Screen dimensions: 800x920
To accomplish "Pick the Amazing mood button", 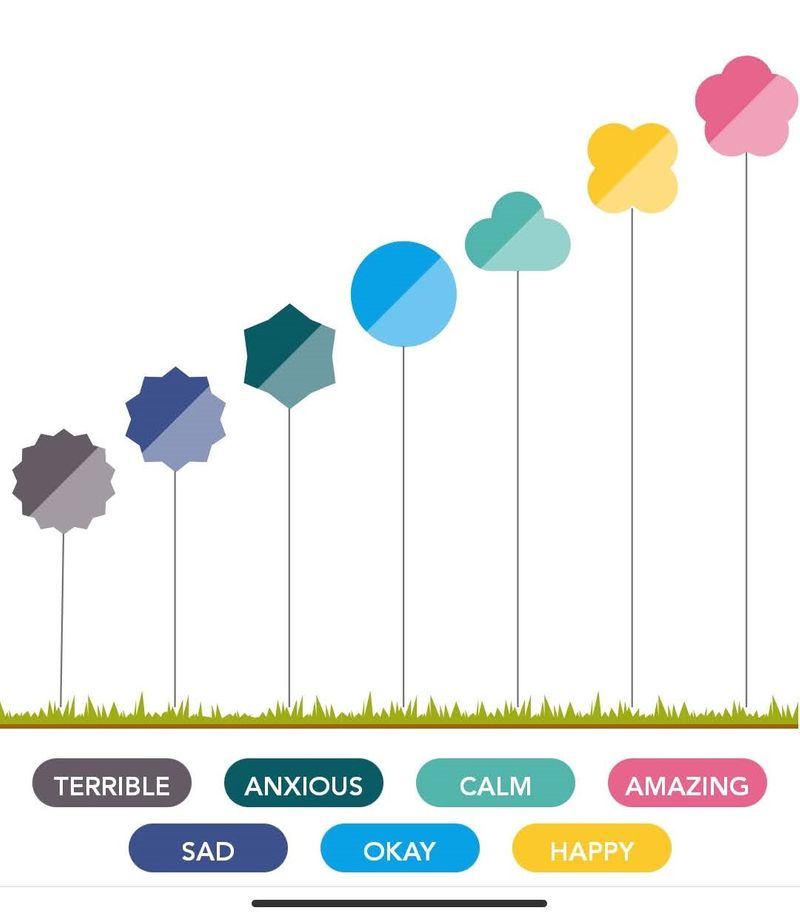I will (x=687, y=783).
